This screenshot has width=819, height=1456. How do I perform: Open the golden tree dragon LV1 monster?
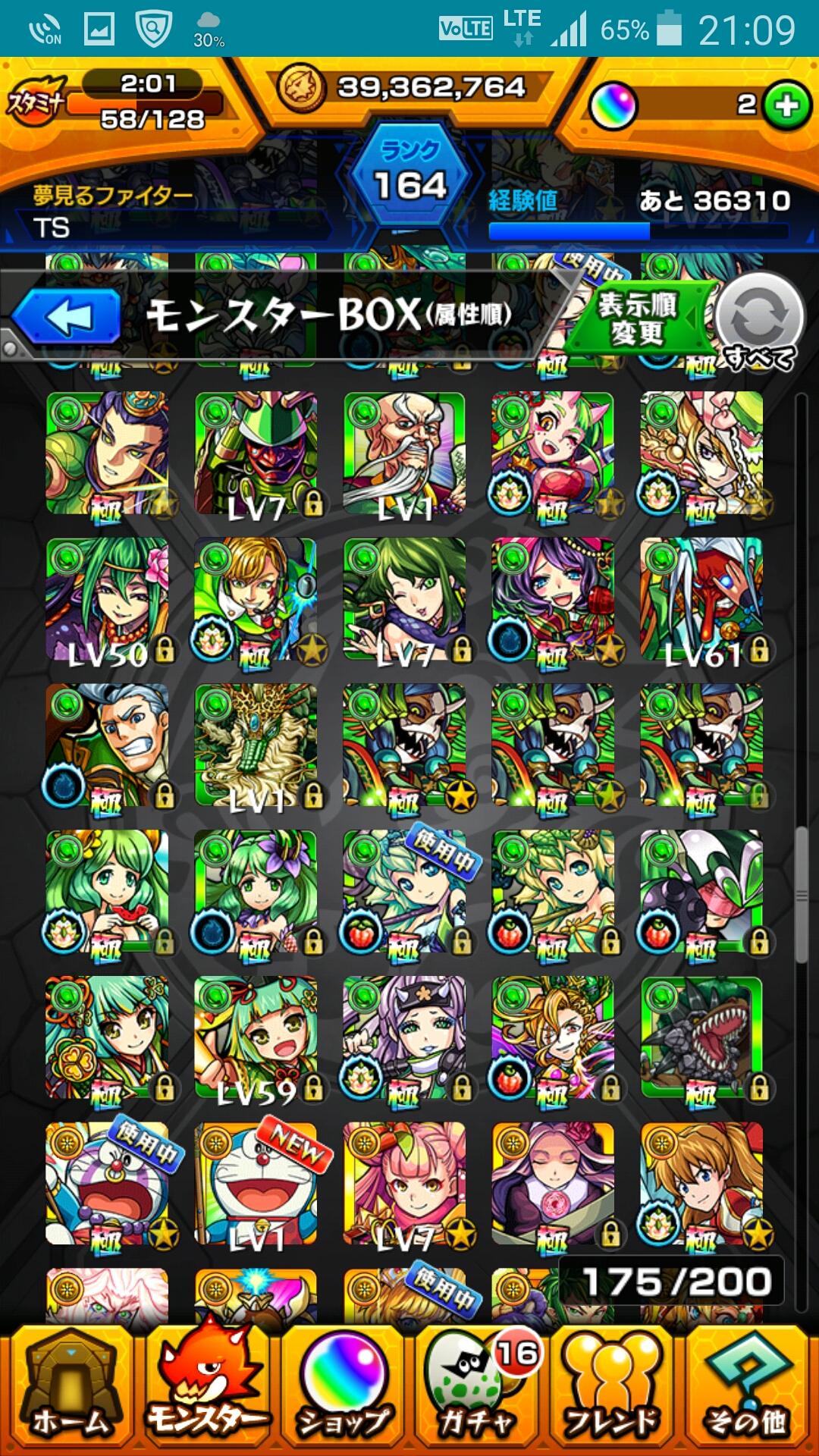[256, 745]
